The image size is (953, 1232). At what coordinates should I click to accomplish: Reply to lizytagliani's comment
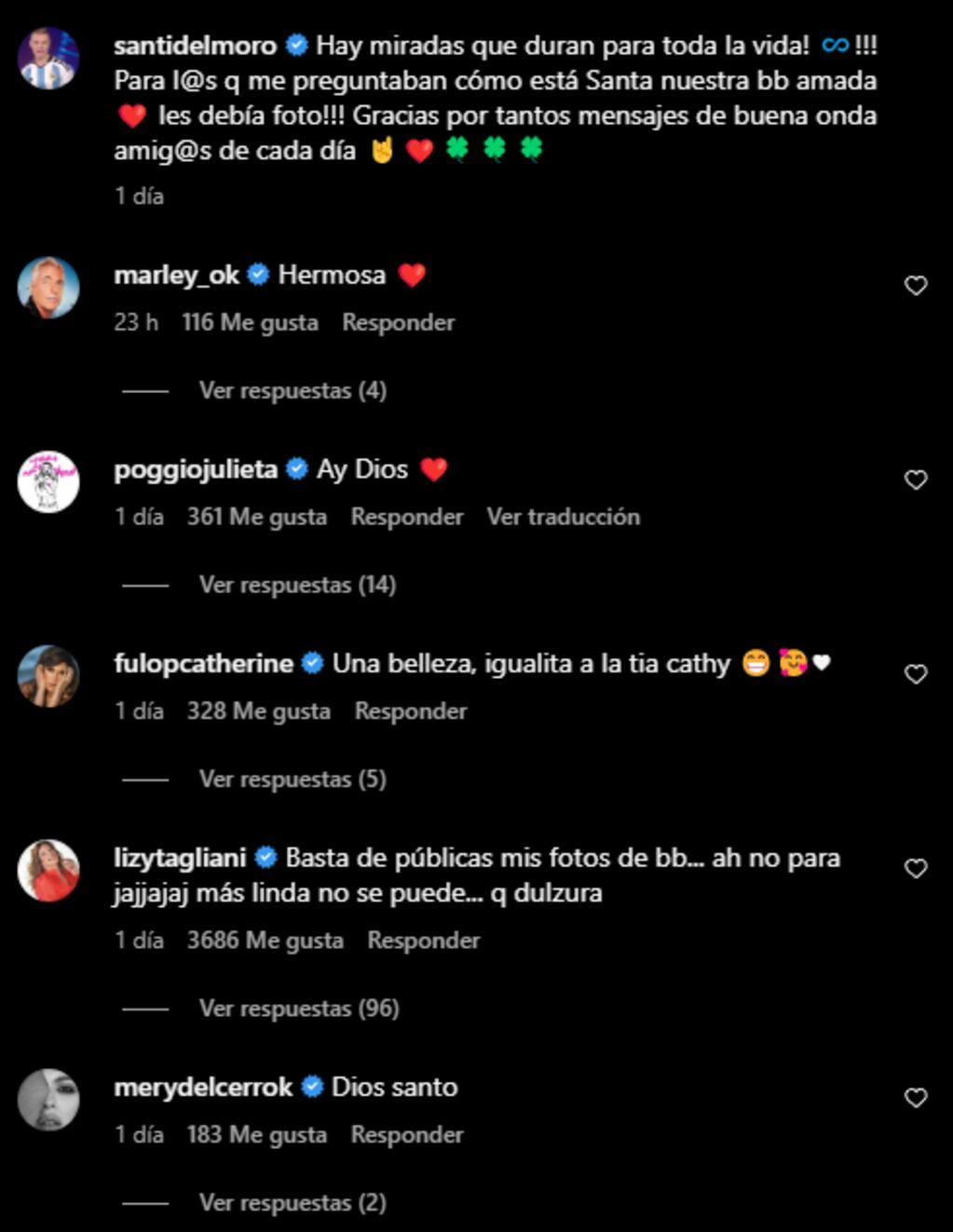pos(423,941)
